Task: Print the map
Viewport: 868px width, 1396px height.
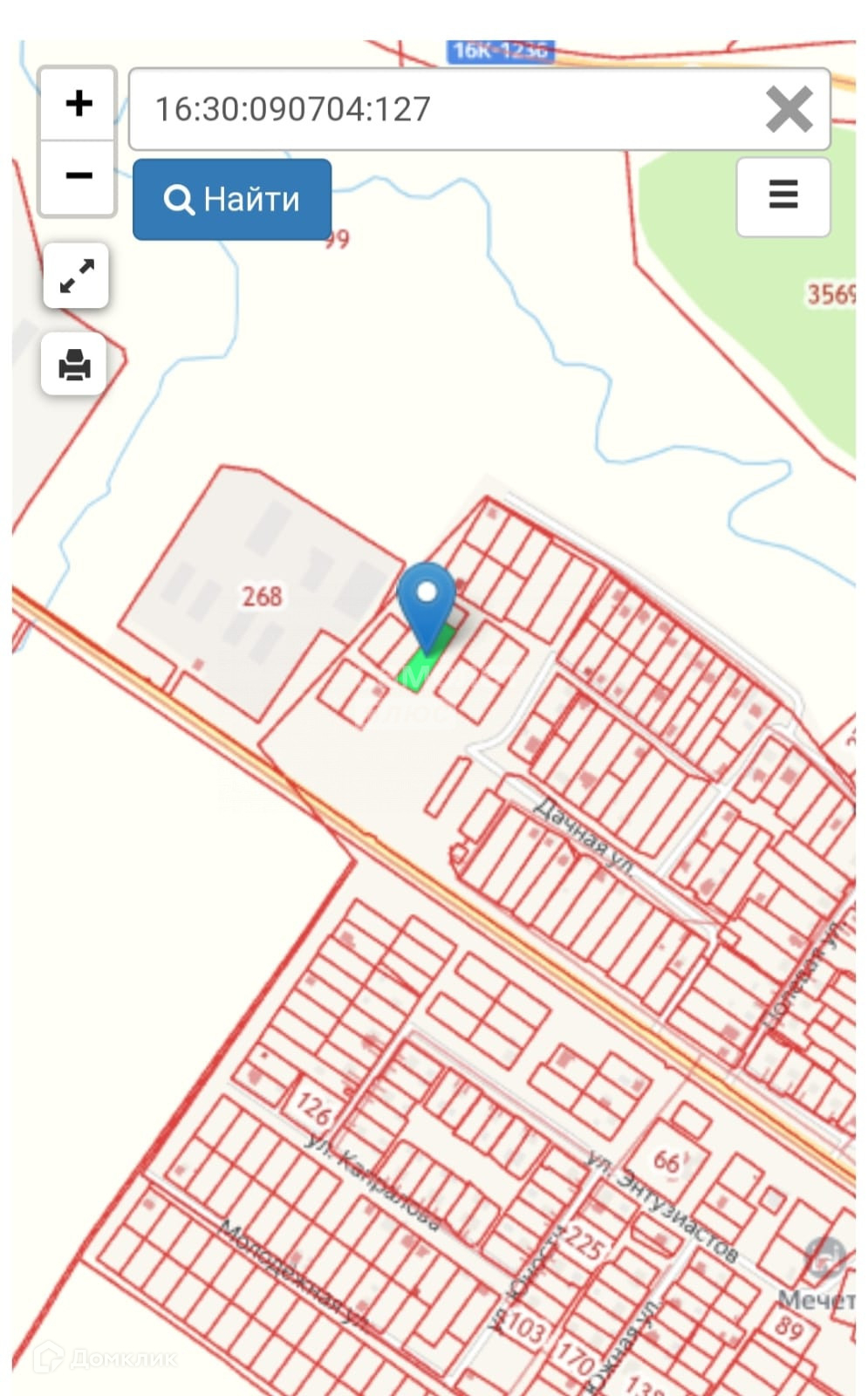Action: click(74, 364)
